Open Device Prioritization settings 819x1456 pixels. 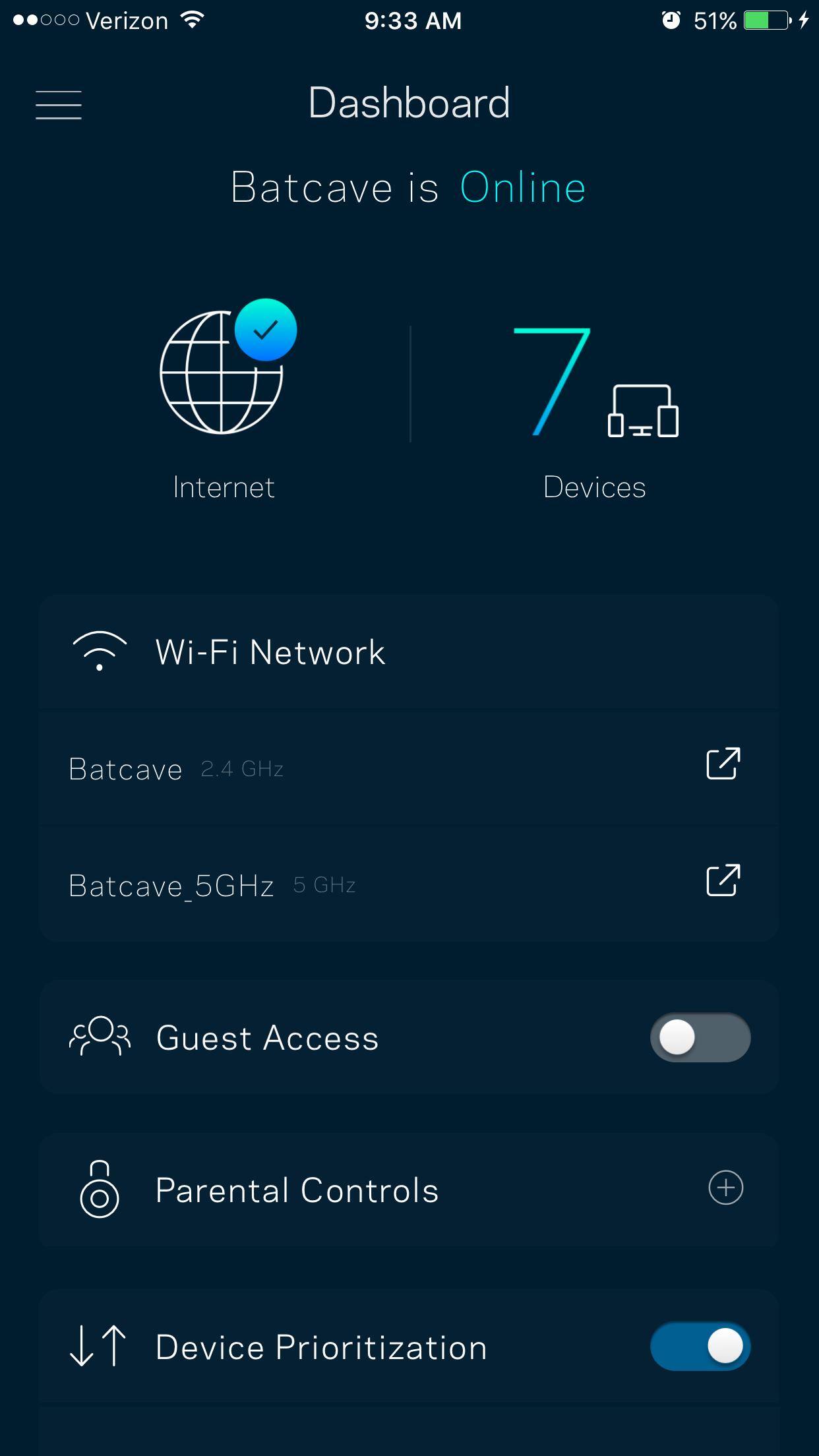pyautogui.click(x=321, y=1347)
